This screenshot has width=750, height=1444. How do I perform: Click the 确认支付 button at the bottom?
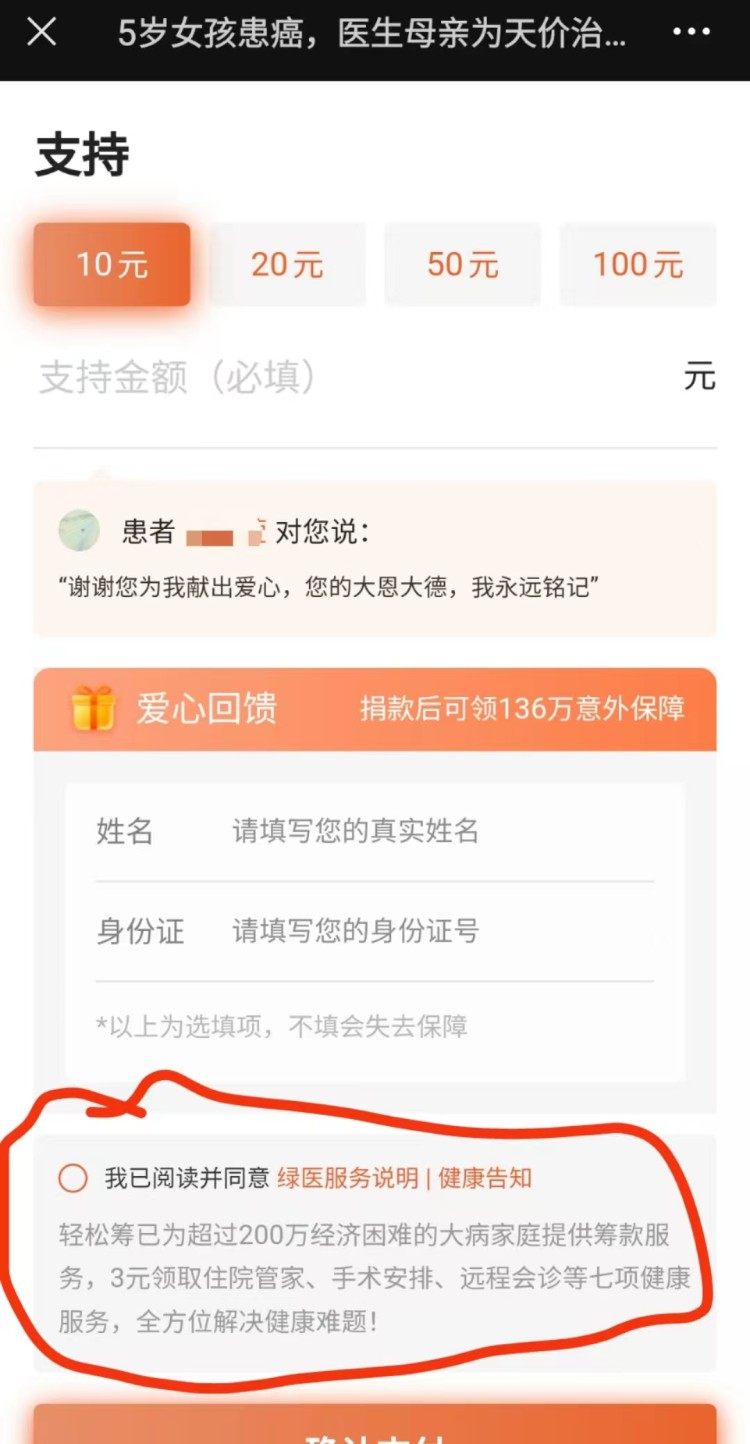[375, 1430]
